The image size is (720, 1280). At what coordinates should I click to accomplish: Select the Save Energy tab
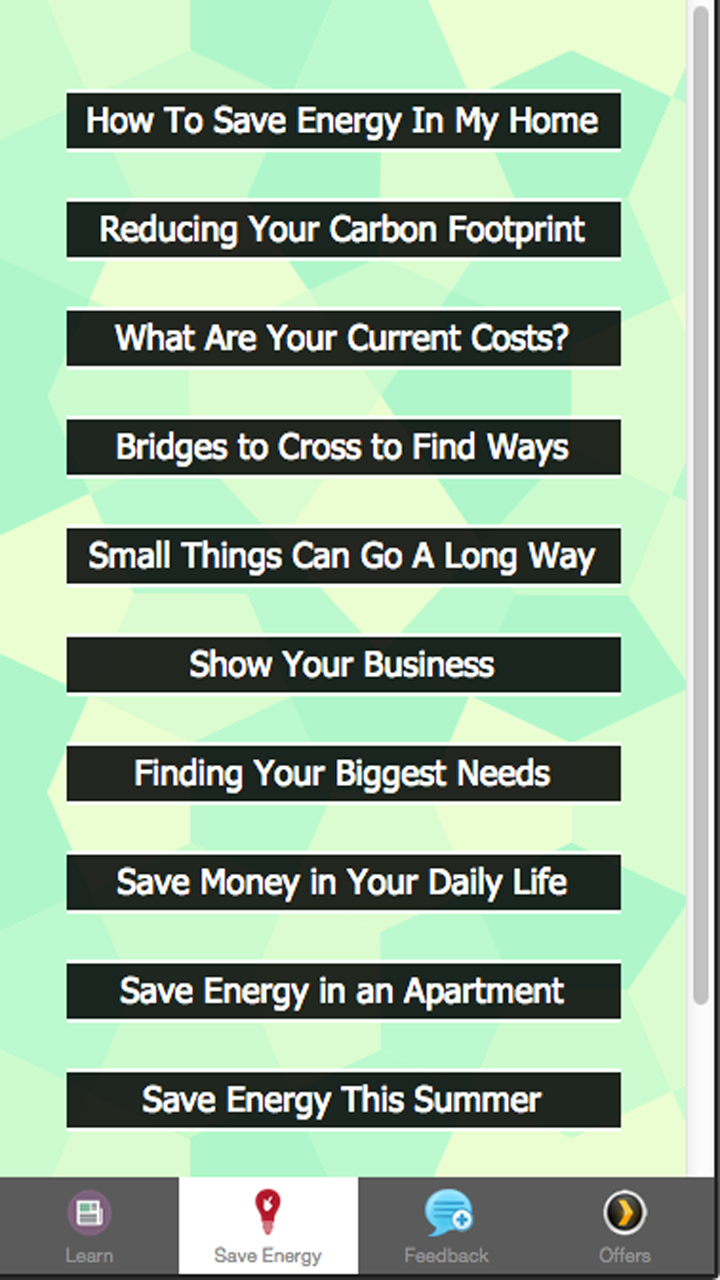tap(268, 1228)
